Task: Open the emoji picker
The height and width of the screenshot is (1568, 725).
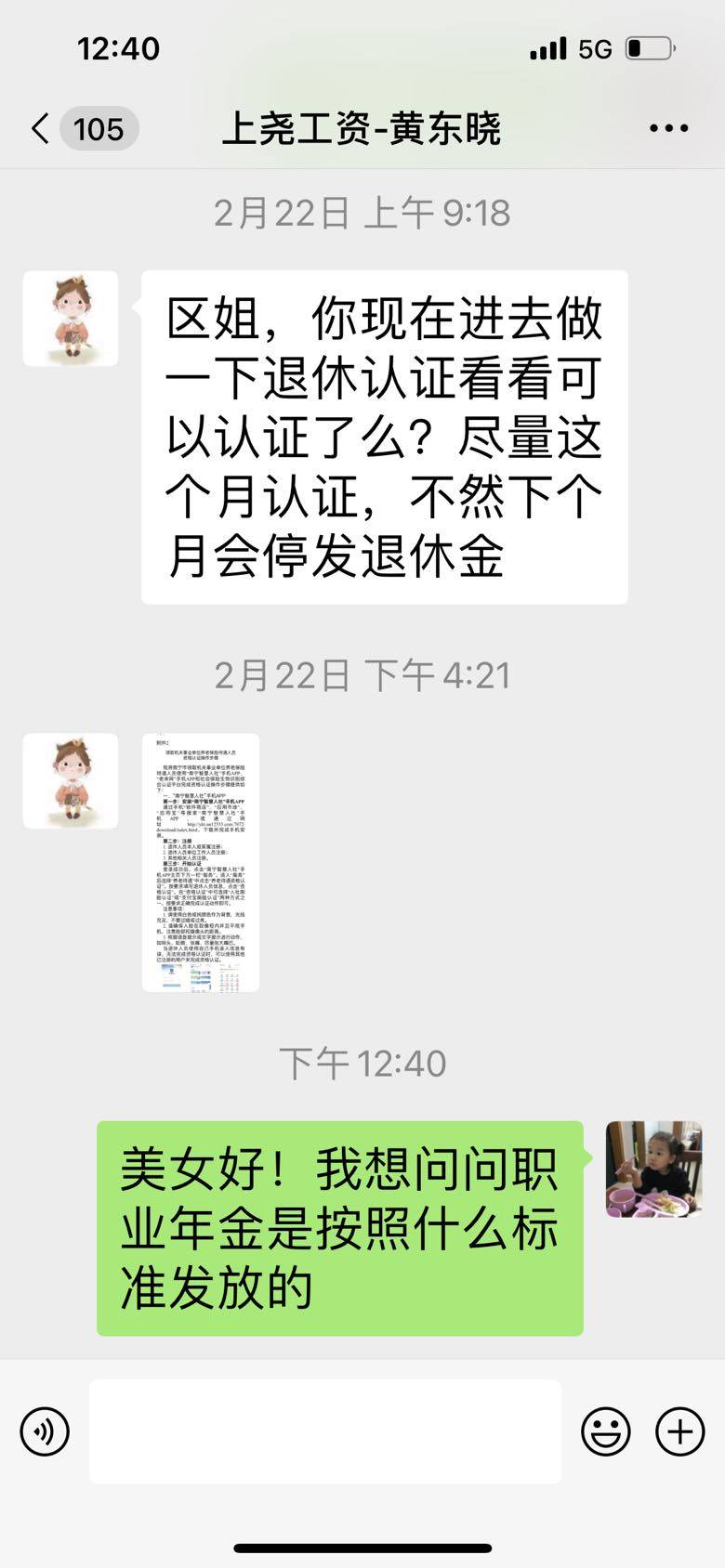Action: (605, 1431)
